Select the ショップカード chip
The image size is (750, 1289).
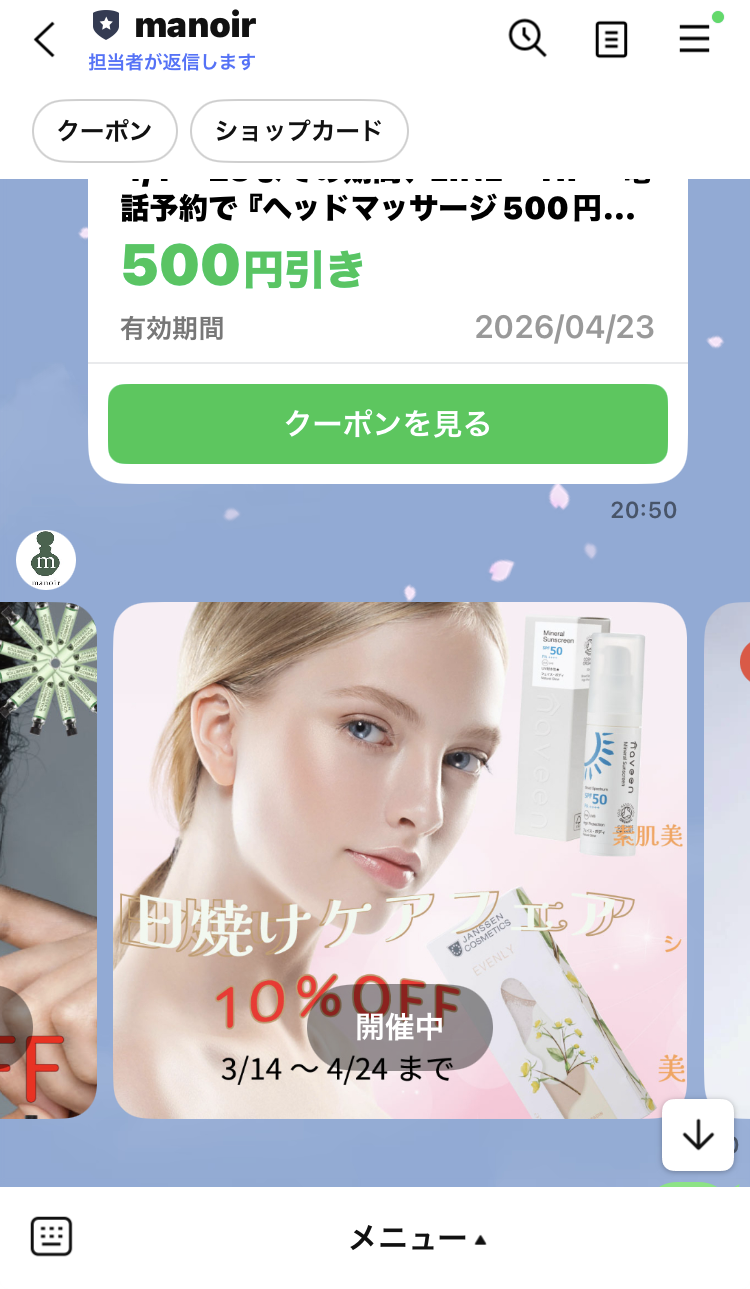[x=299, y=131]
